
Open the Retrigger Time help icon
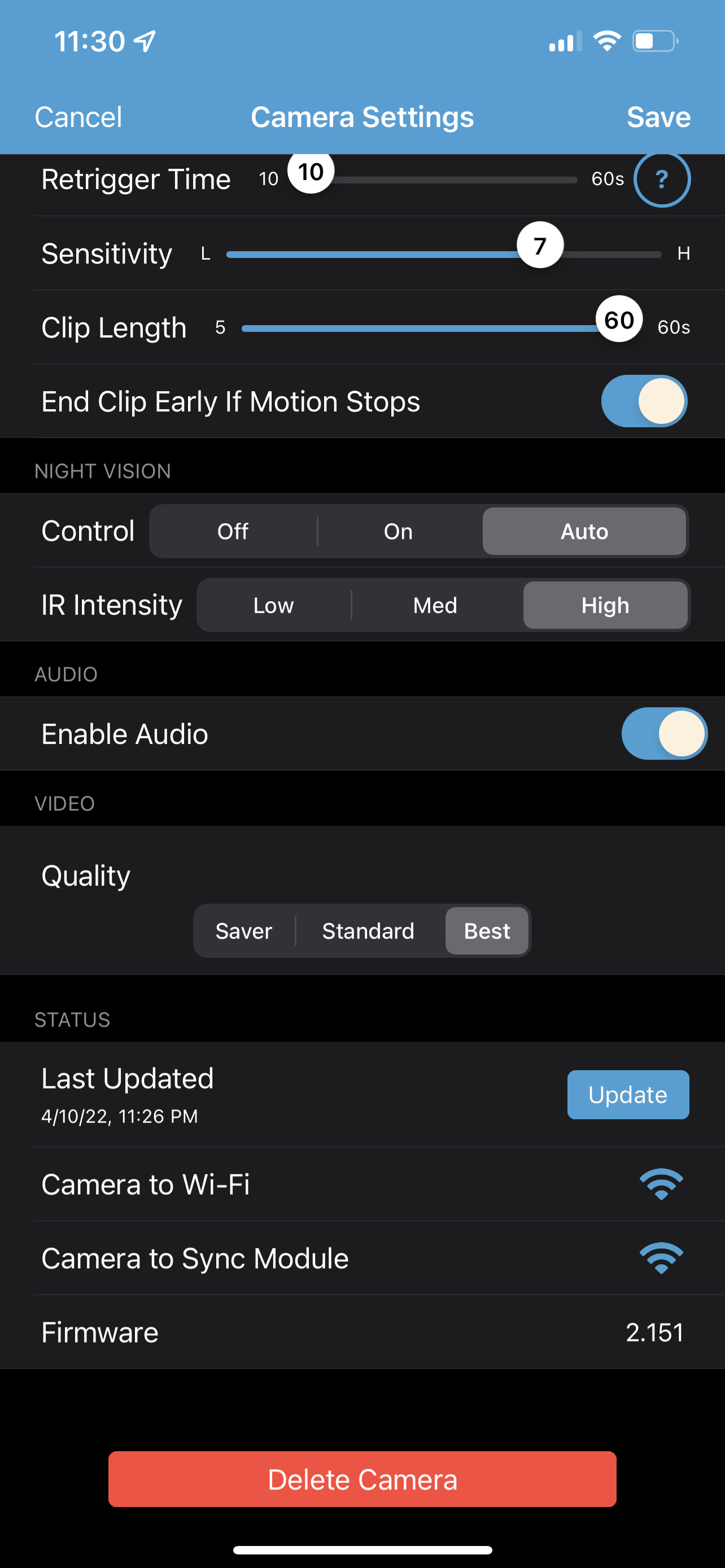[661, 179]
